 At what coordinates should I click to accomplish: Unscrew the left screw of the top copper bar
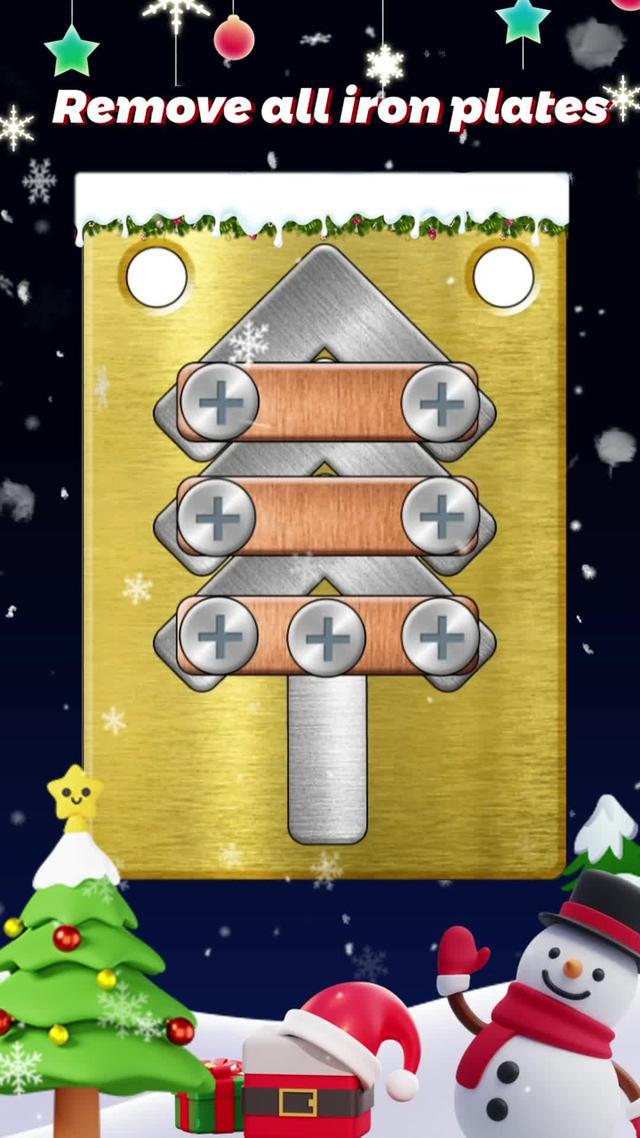coord(219,402)
